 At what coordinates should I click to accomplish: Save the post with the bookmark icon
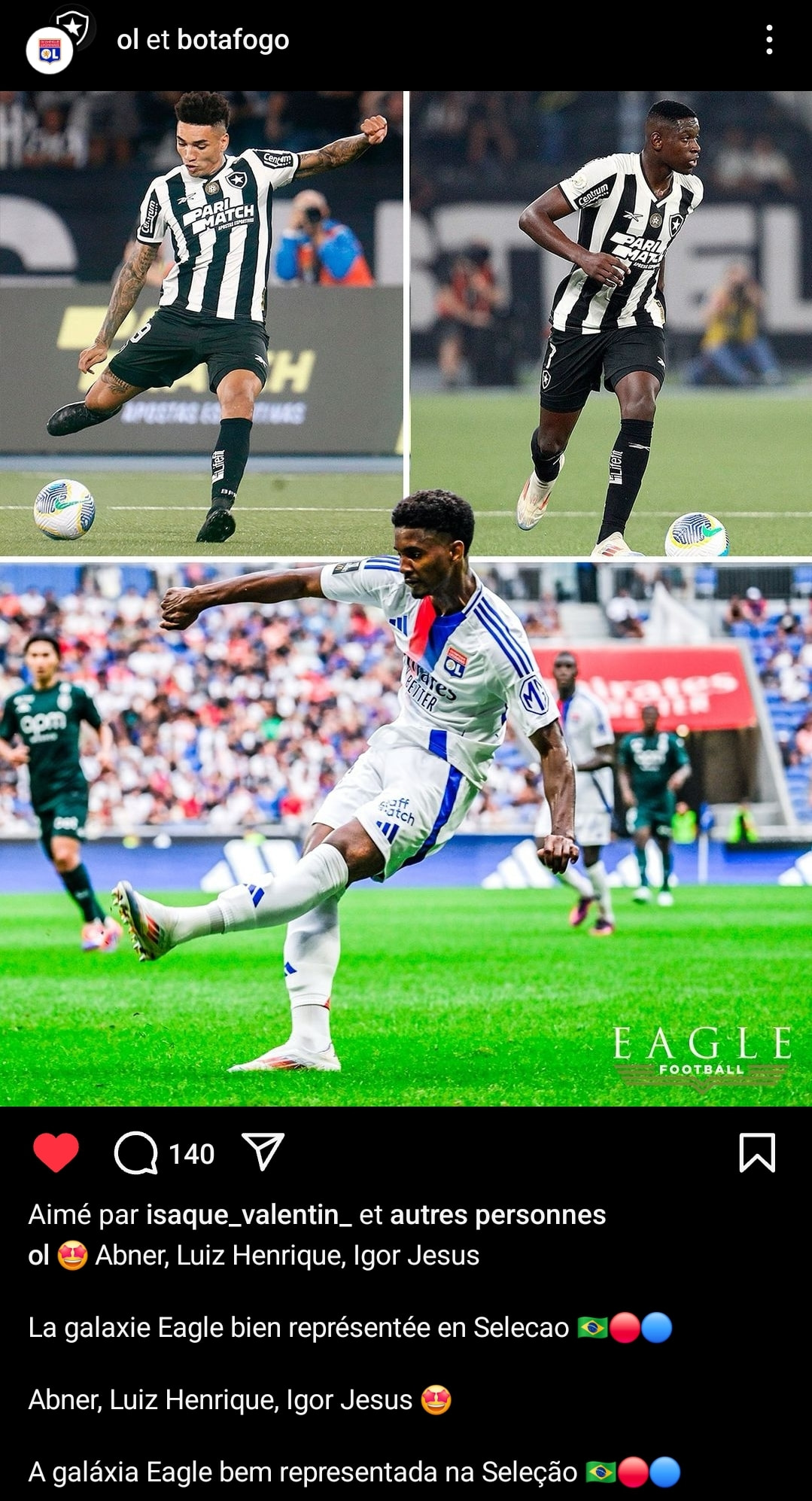tap(756, 1152)
